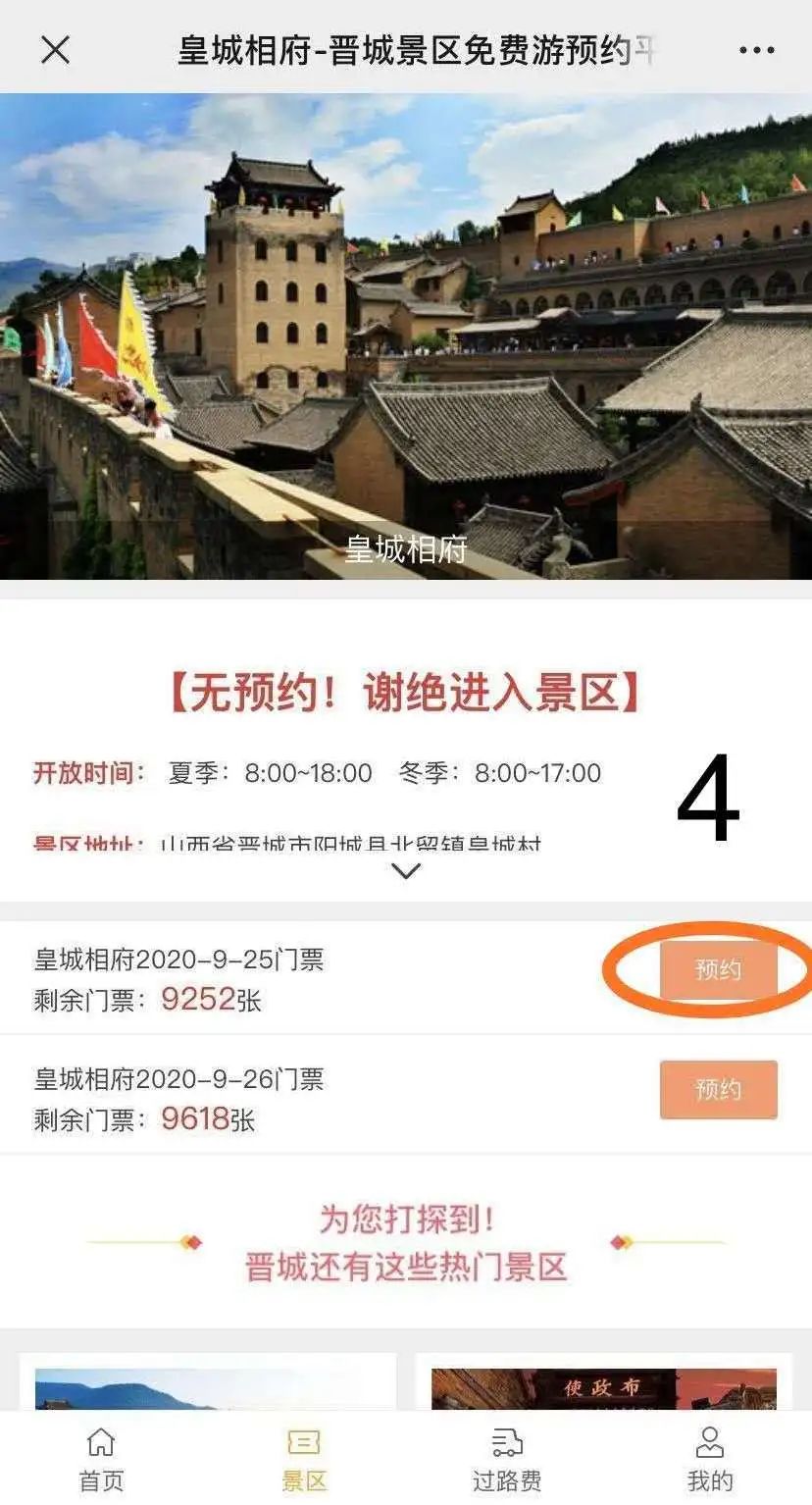Screen dimensions: 812x1505
Task: Select the 景区 tab
Action: 304,1459
